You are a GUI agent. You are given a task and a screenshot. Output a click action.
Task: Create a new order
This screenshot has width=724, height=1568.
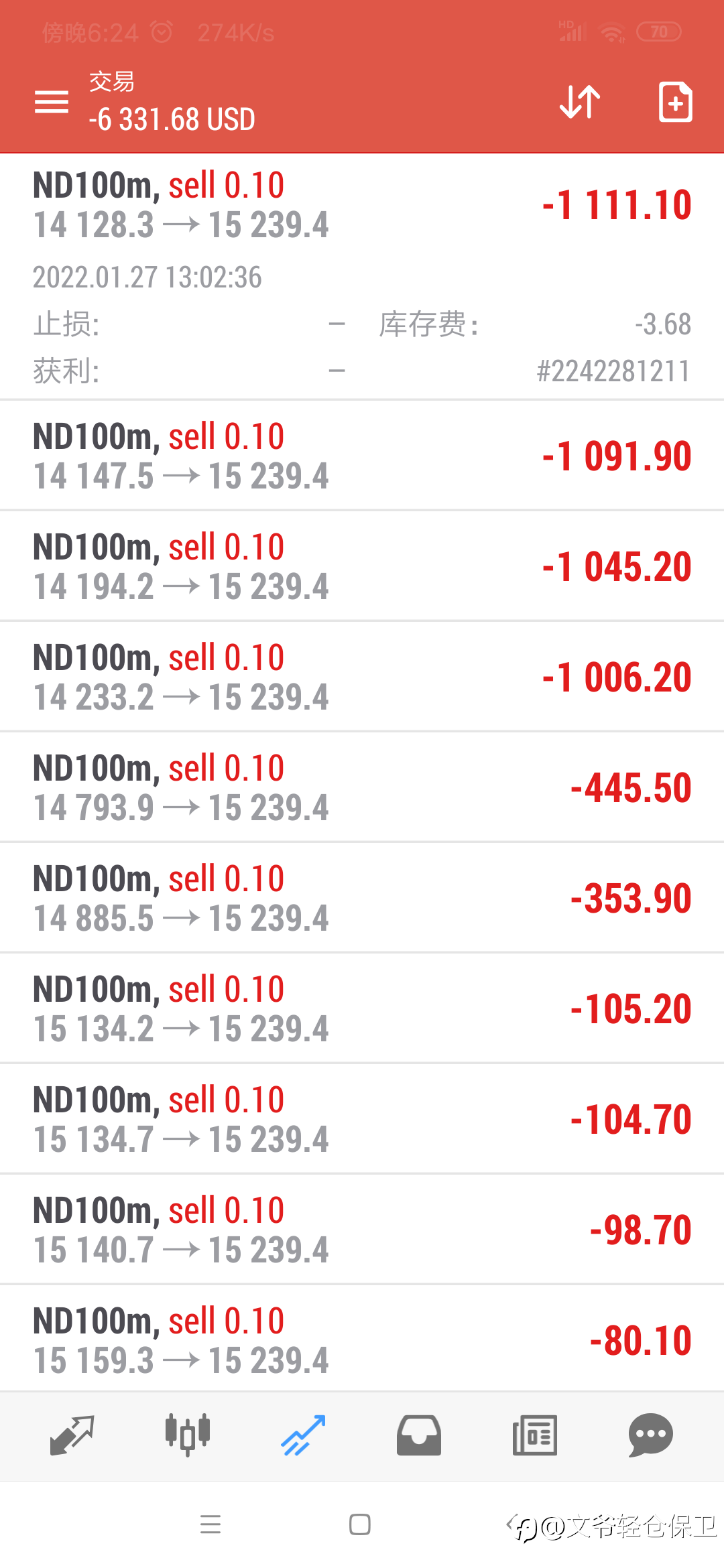tap(675, 102)
